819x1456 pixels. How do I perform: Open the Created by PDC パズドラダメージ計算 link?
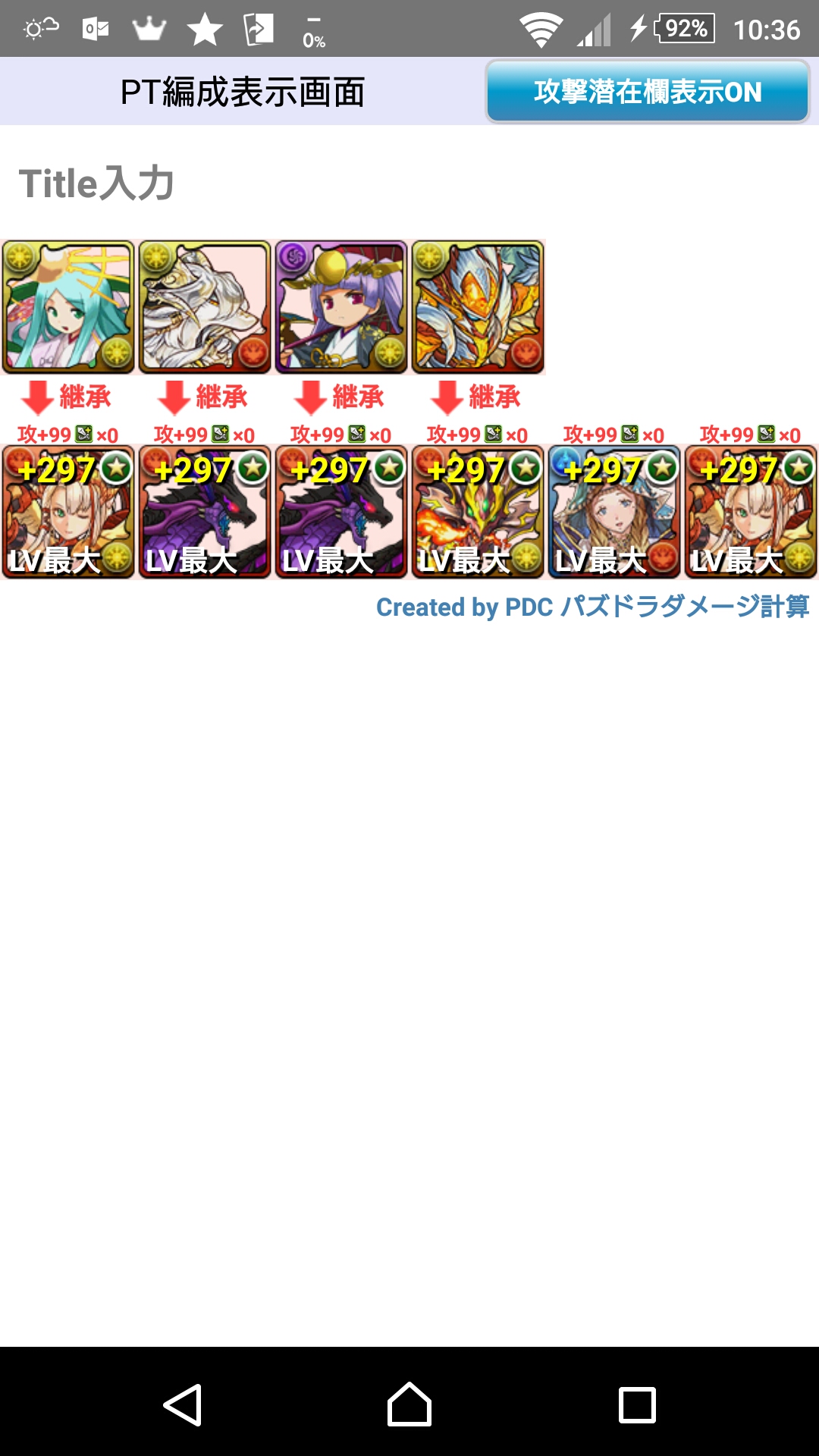[x=593, y=607]
